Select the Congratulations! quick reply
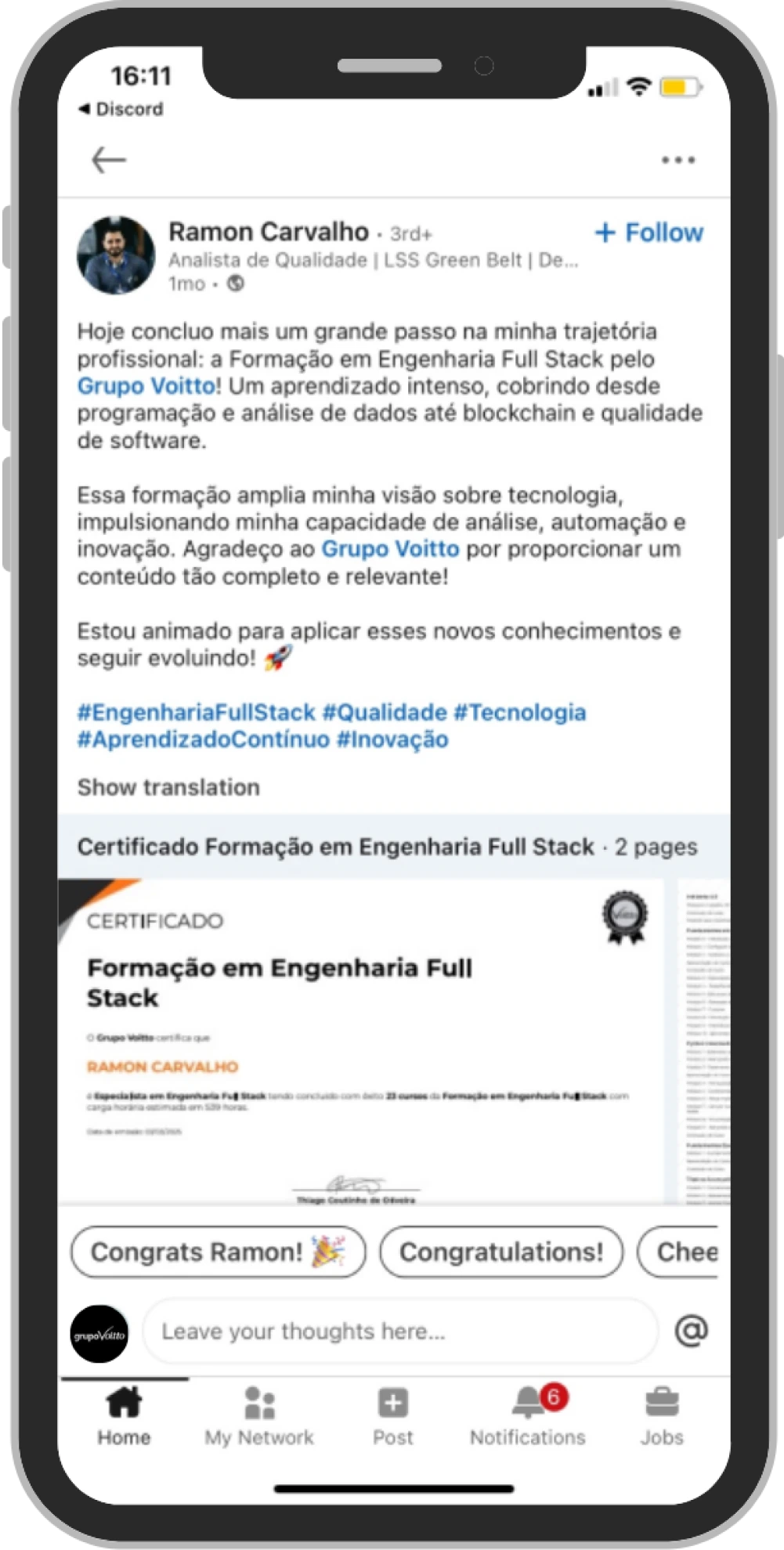This screenshot has height=1550, width=784. [x=501, y=1252]
